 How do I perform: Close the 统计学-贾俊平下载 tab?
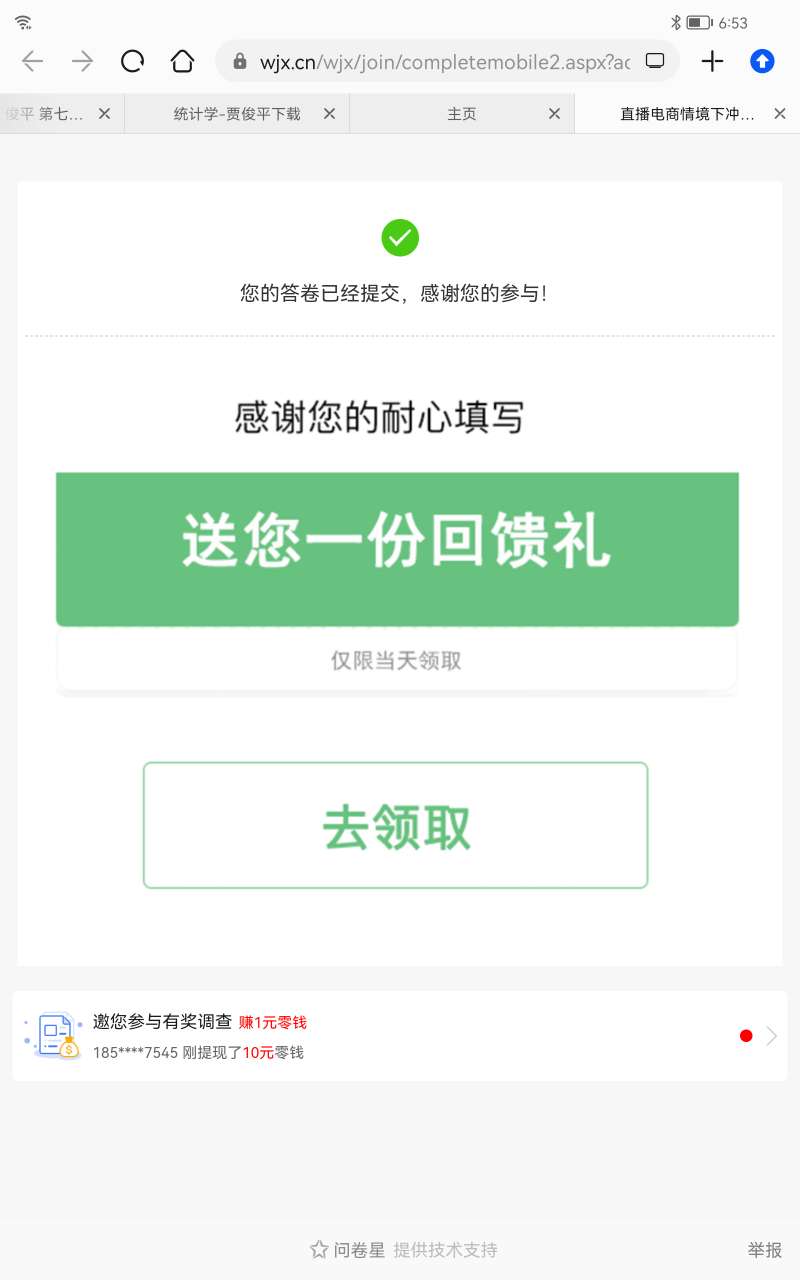coord(329,114)
